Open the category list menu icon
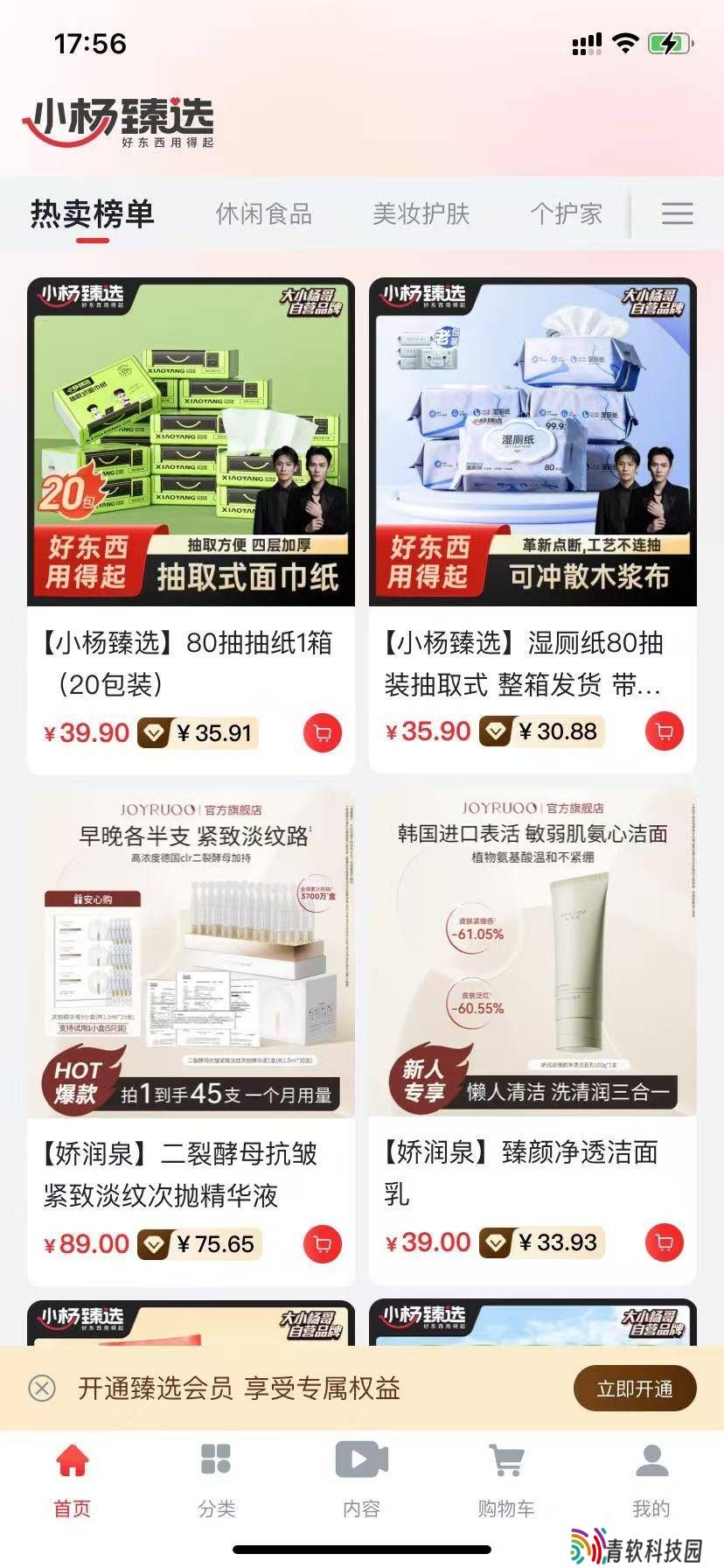This screenshot has height=1568, width=724. click(x=677, y=213)
